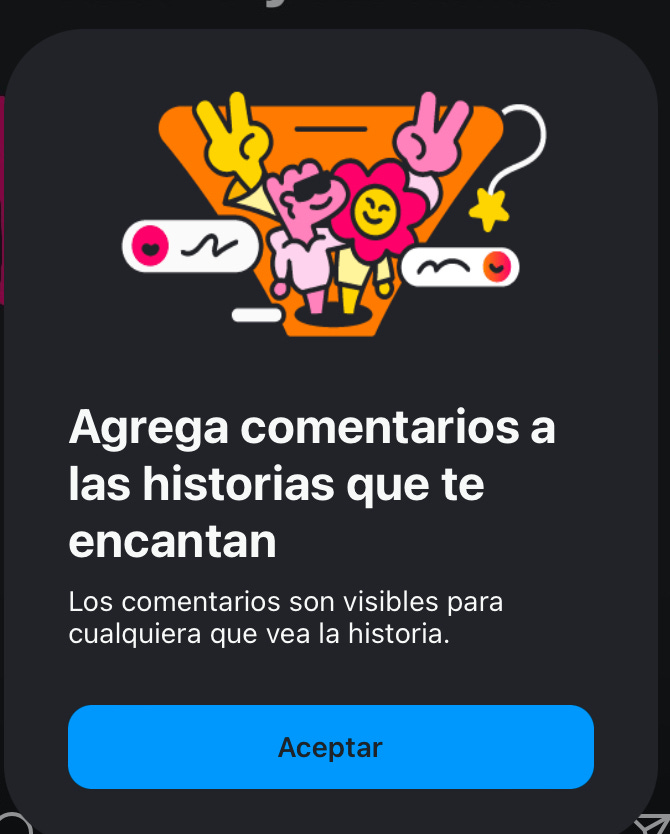
Task: Tap the Aceptar button
Action: tap(330, 747)
